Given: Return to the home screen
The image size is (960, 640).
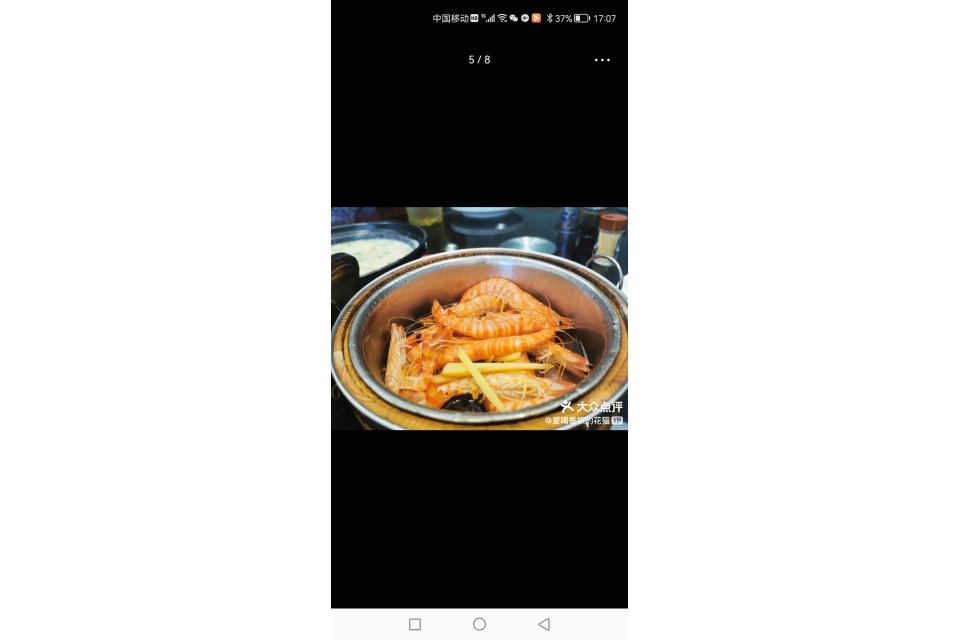Looking at the screenshot, I should 479,624.
